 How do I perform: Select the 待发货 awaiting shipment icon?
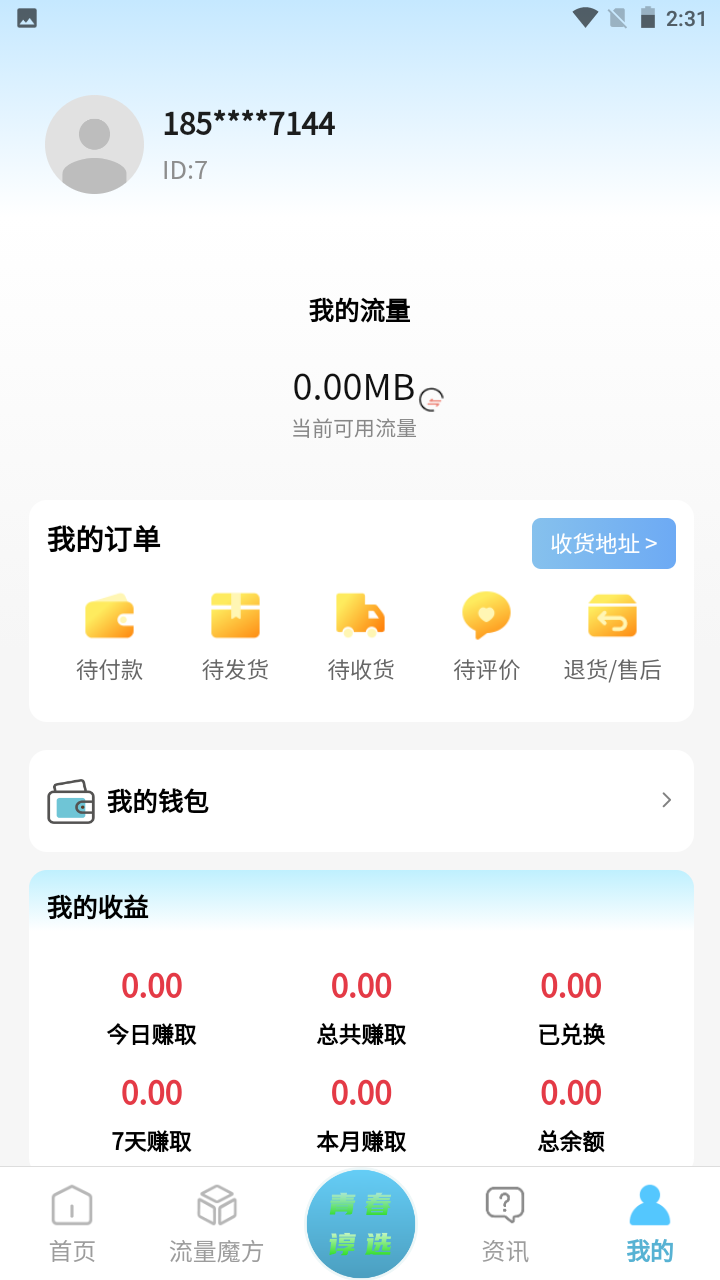tap(235, 616)
